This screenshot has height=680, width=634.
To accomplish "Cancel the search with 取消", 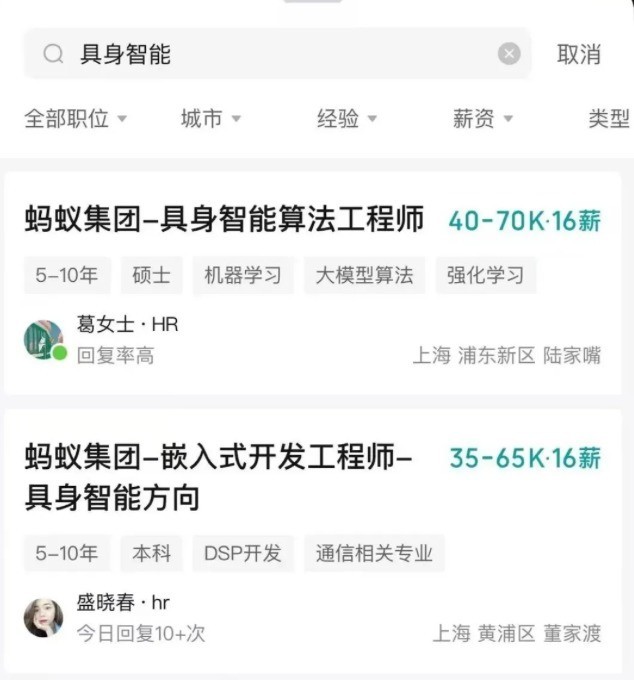I will pyautogui.click(x=579, y=54).
